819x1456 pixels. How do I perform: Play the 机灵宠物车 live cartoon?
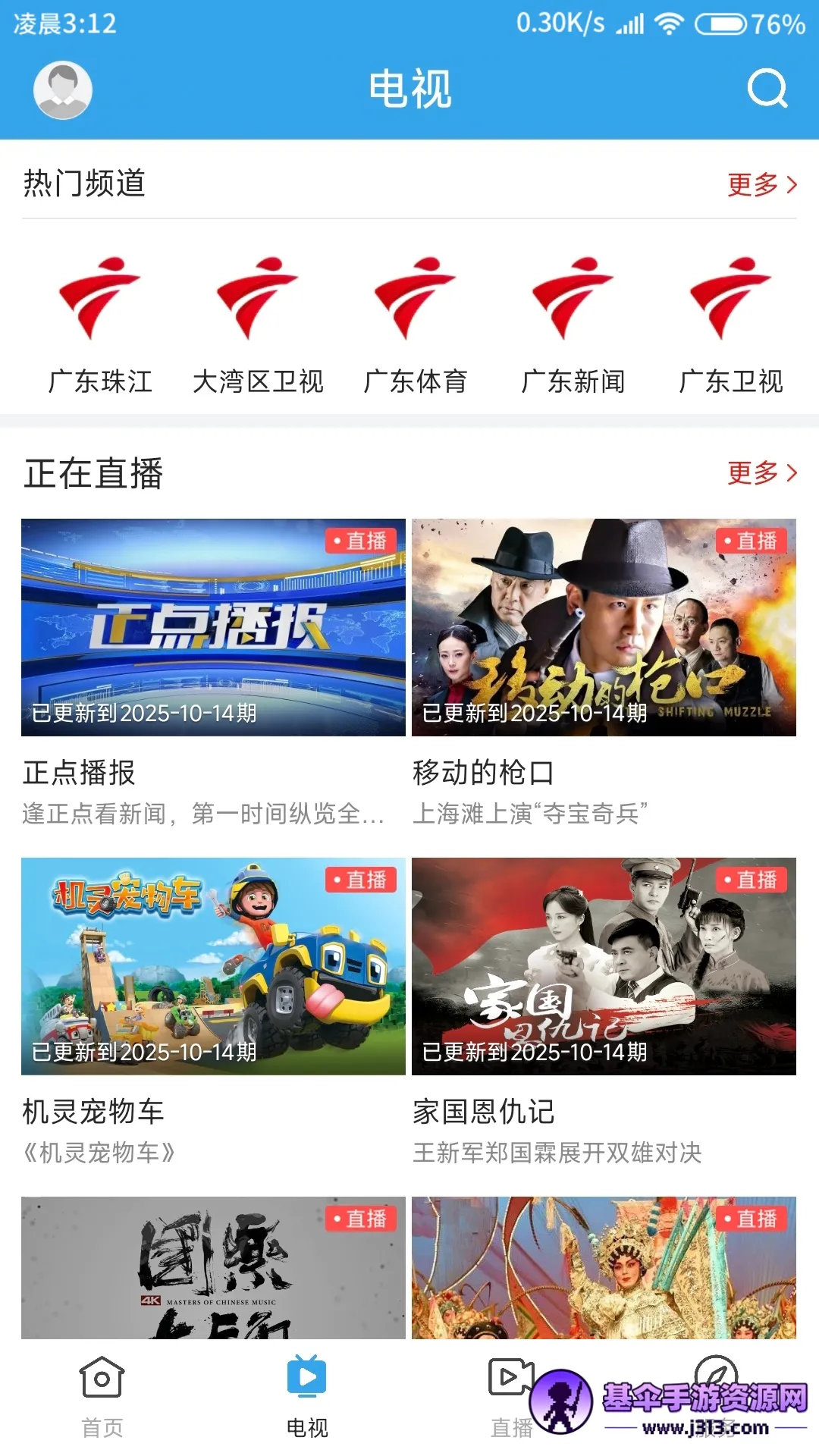pyautogui.click(x=213, y=966)
